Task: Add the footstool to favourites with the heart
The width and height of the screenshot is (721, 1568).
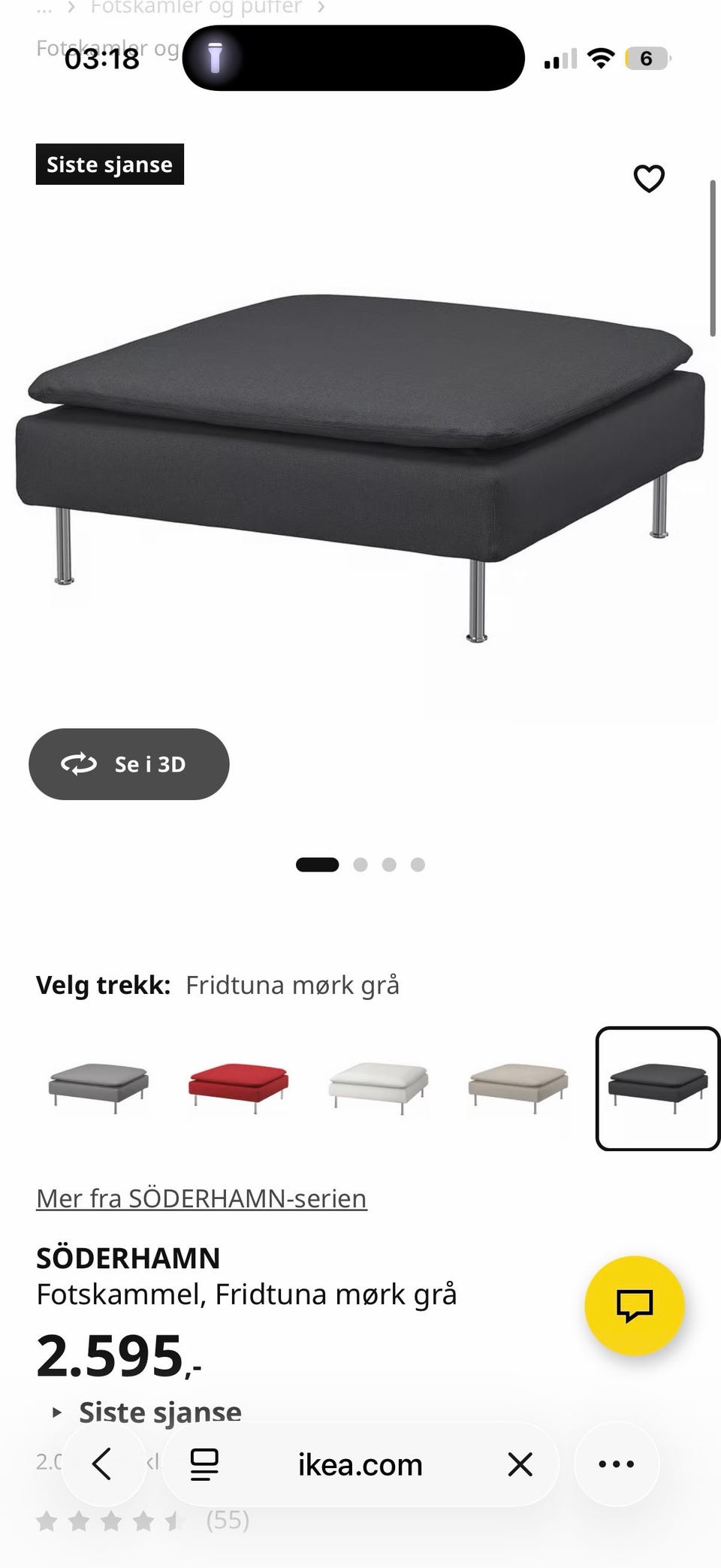Action: pos(649,179)
